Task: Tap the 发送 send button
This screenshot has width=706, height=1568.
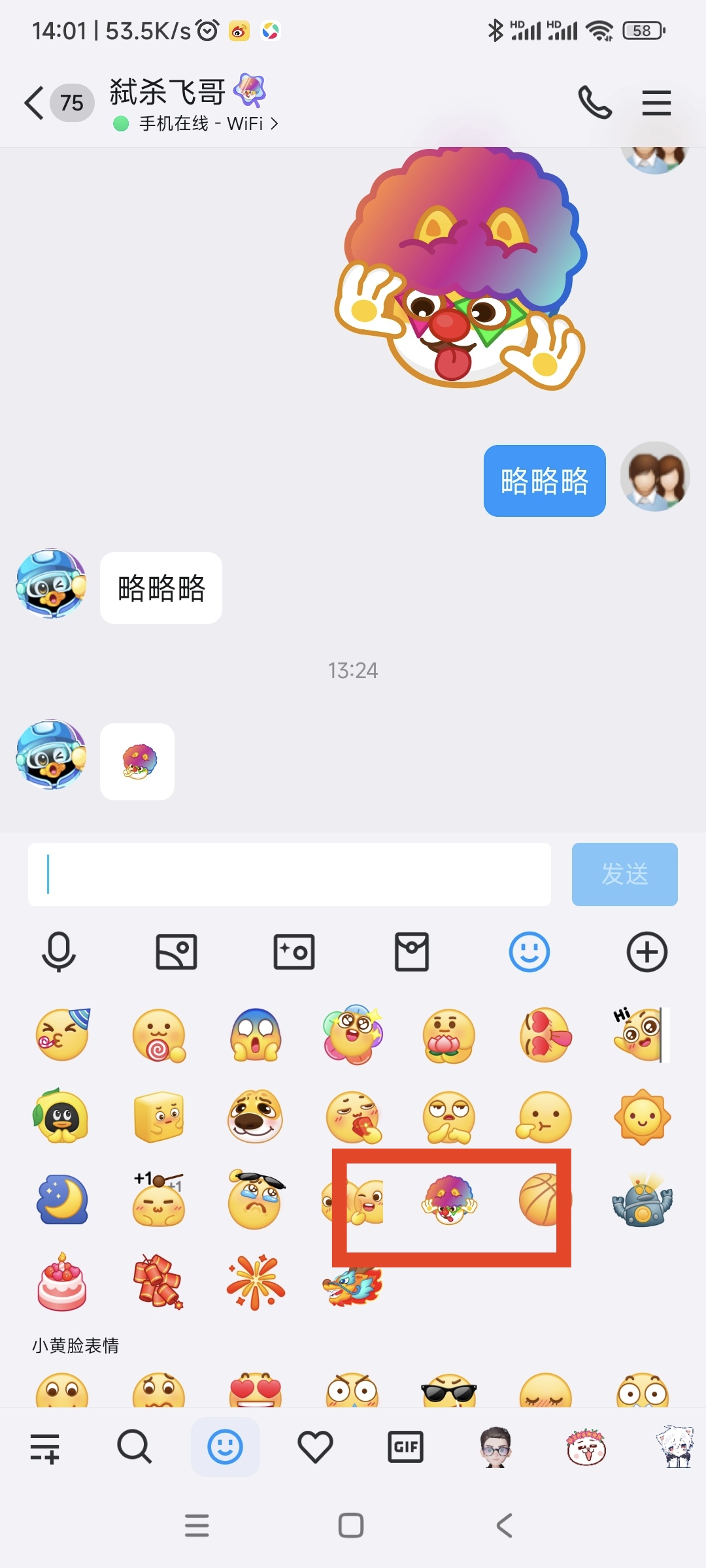Action: point(624,874)
